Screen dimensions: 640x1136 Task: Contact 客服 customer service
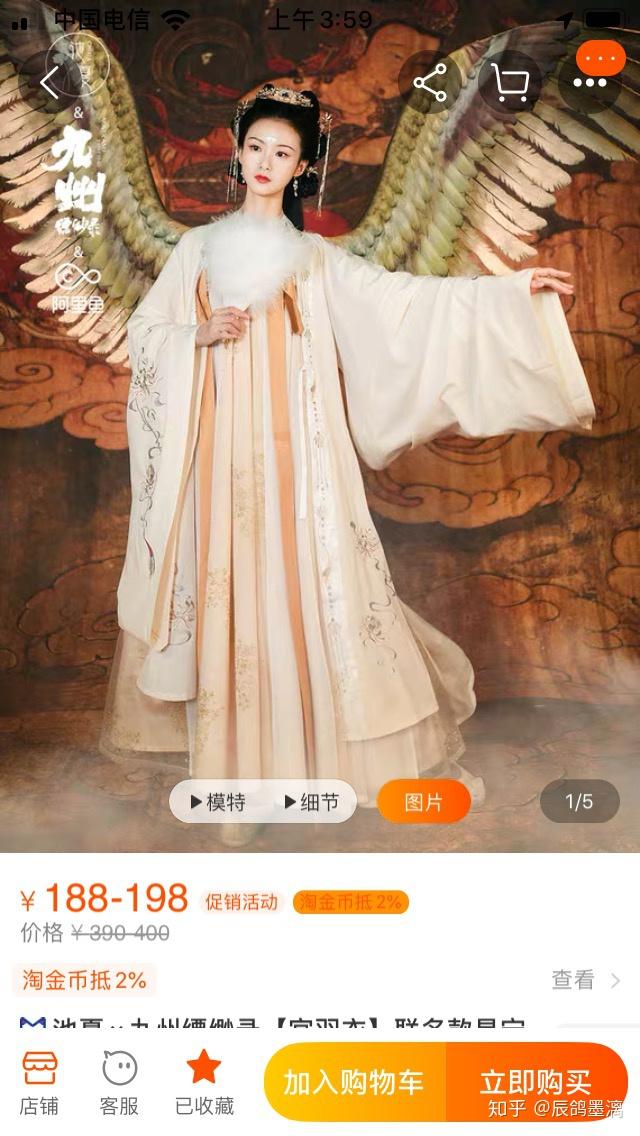[120, 1083]
